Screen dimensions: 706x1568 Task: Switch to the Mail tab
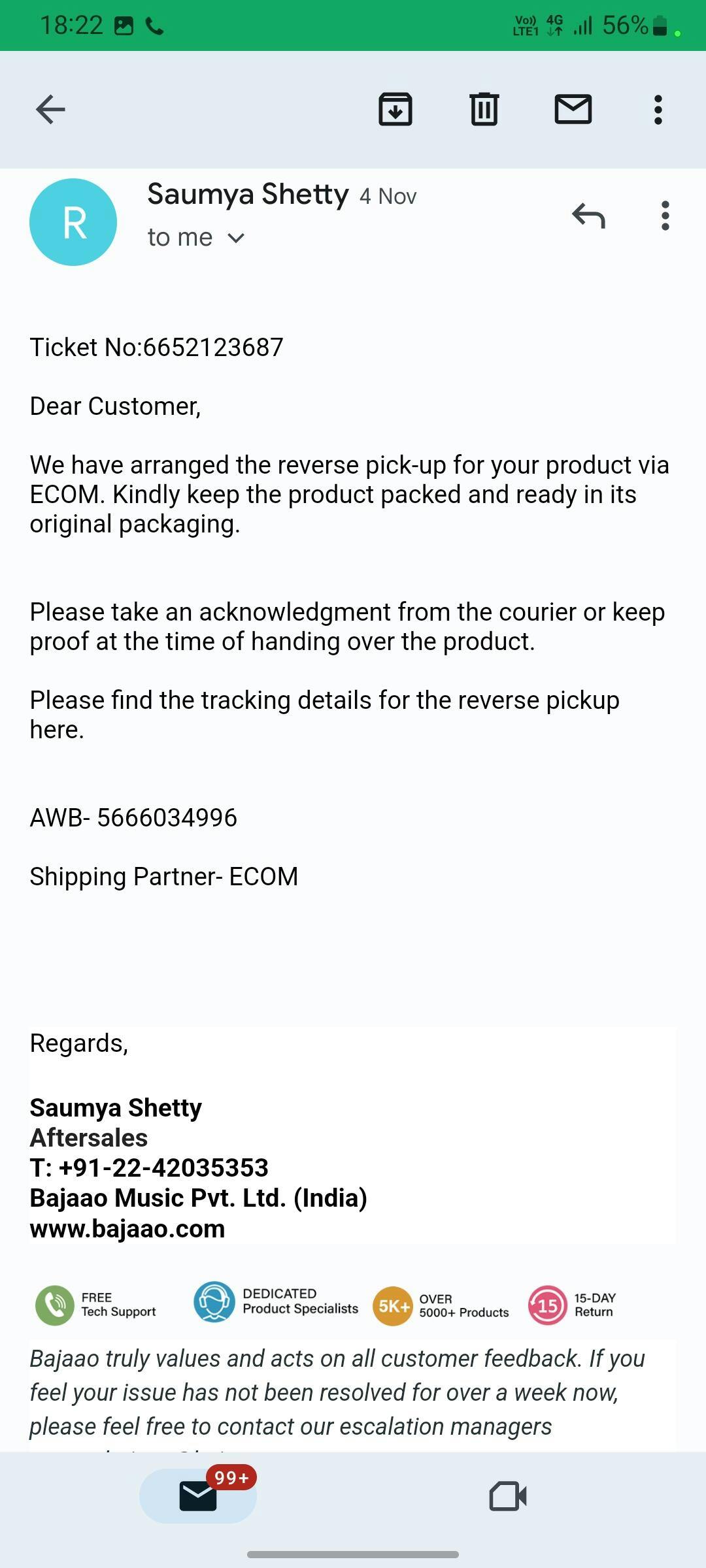[198, 1495]
